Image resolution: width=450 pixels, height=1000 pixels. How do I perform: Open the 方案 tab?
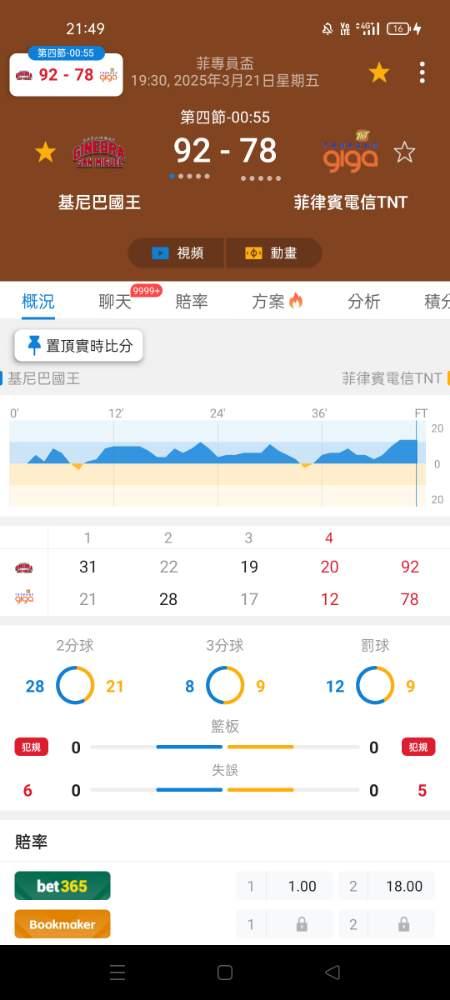(x=277, y=302)
